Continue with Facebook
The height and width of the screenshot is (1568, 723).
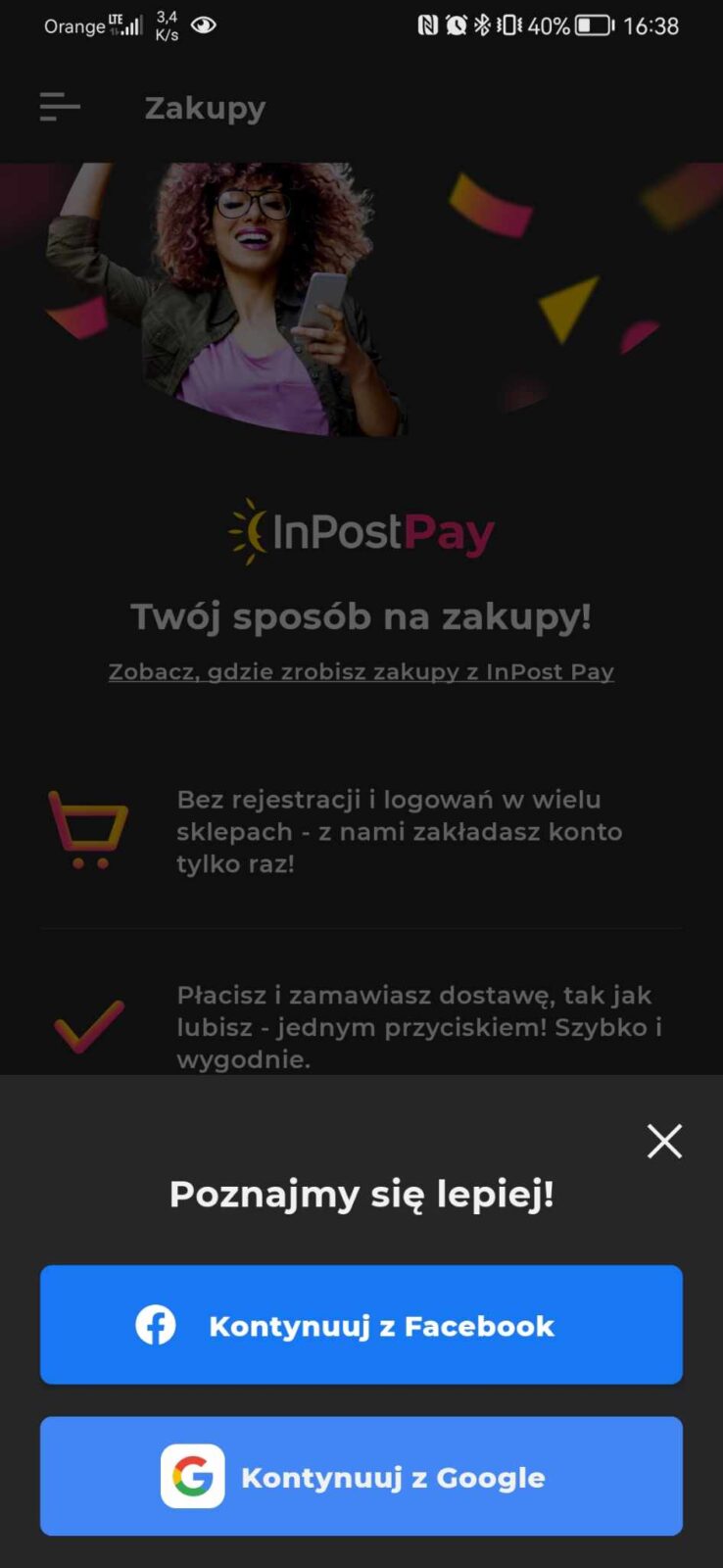361,1325
